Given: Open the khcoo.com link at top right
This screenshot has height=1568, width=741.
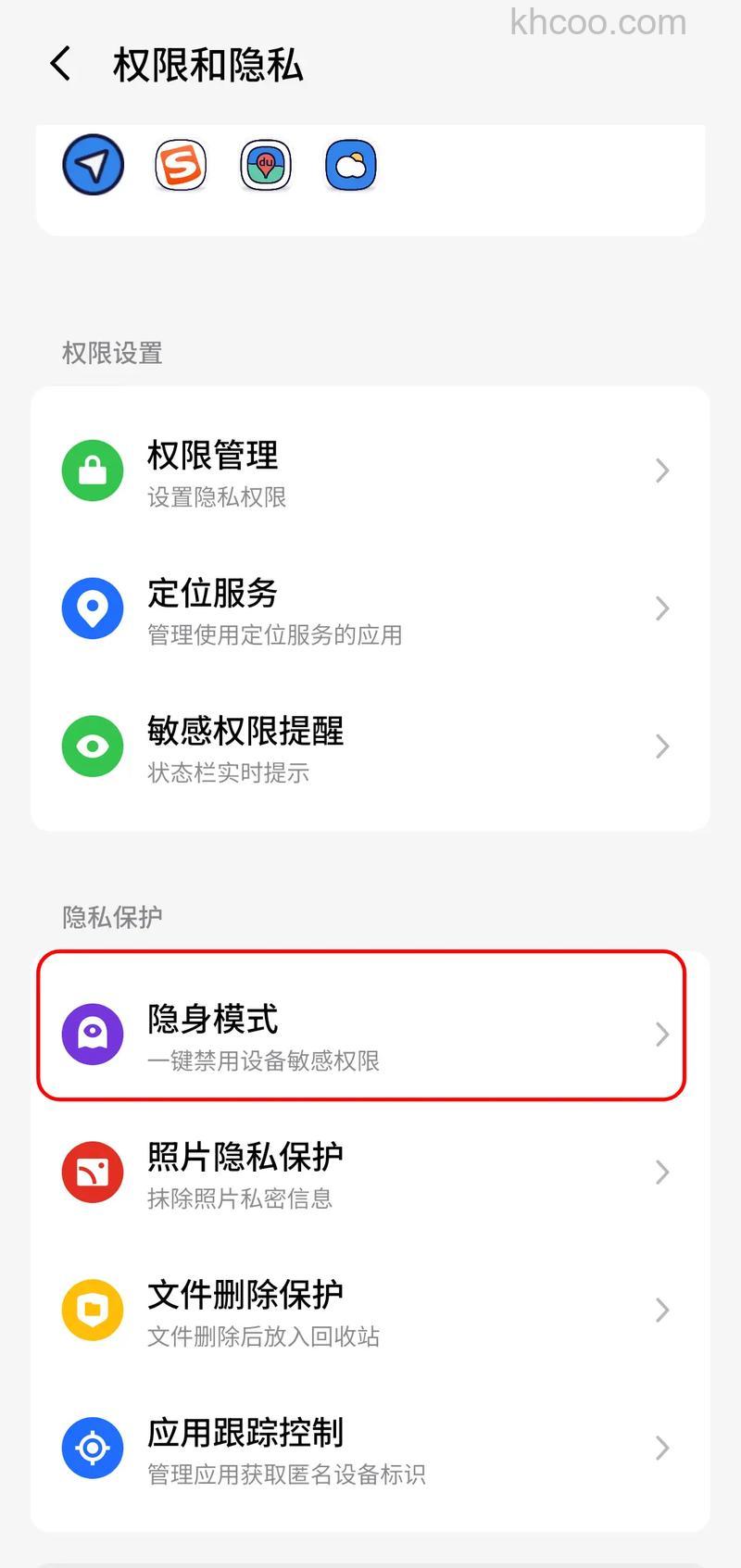Looking at the screenshot, I should coord(597,23).
